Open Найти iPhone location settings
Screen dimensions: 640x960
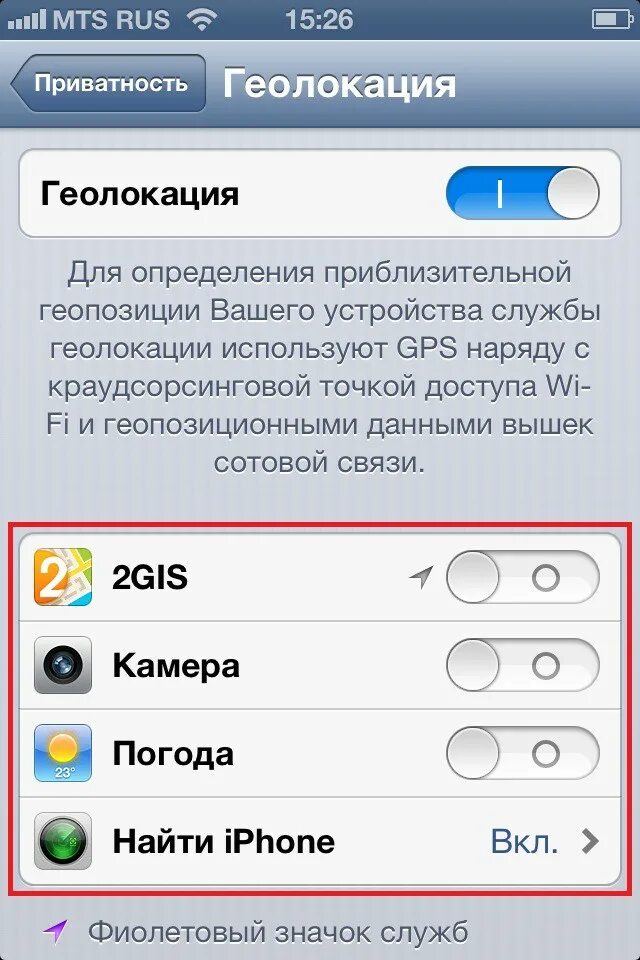pos(320,841)
